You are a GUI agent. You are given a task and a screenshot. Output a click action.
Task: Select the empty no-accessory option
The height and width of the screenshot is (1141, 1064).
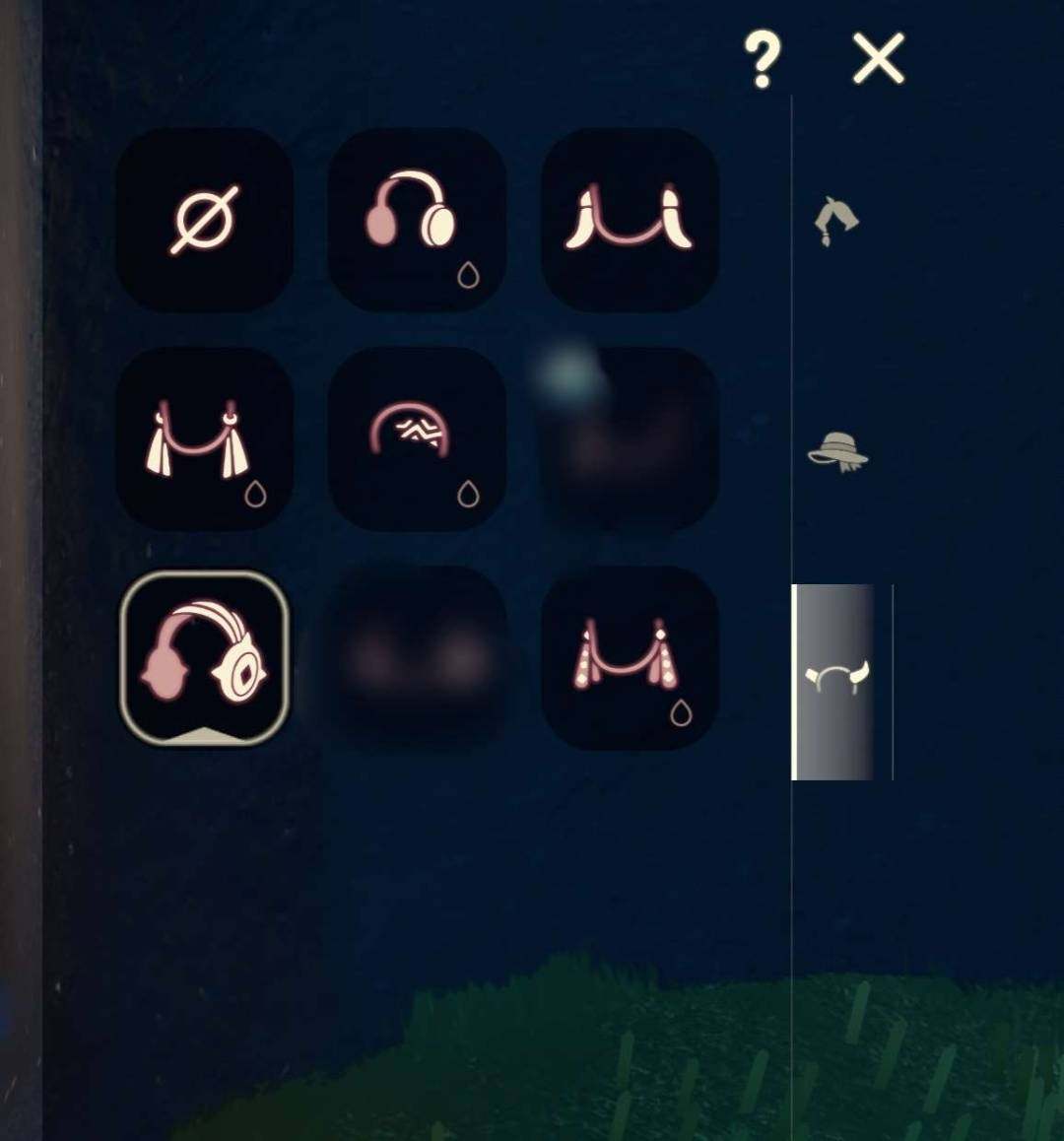pos(204,220)
